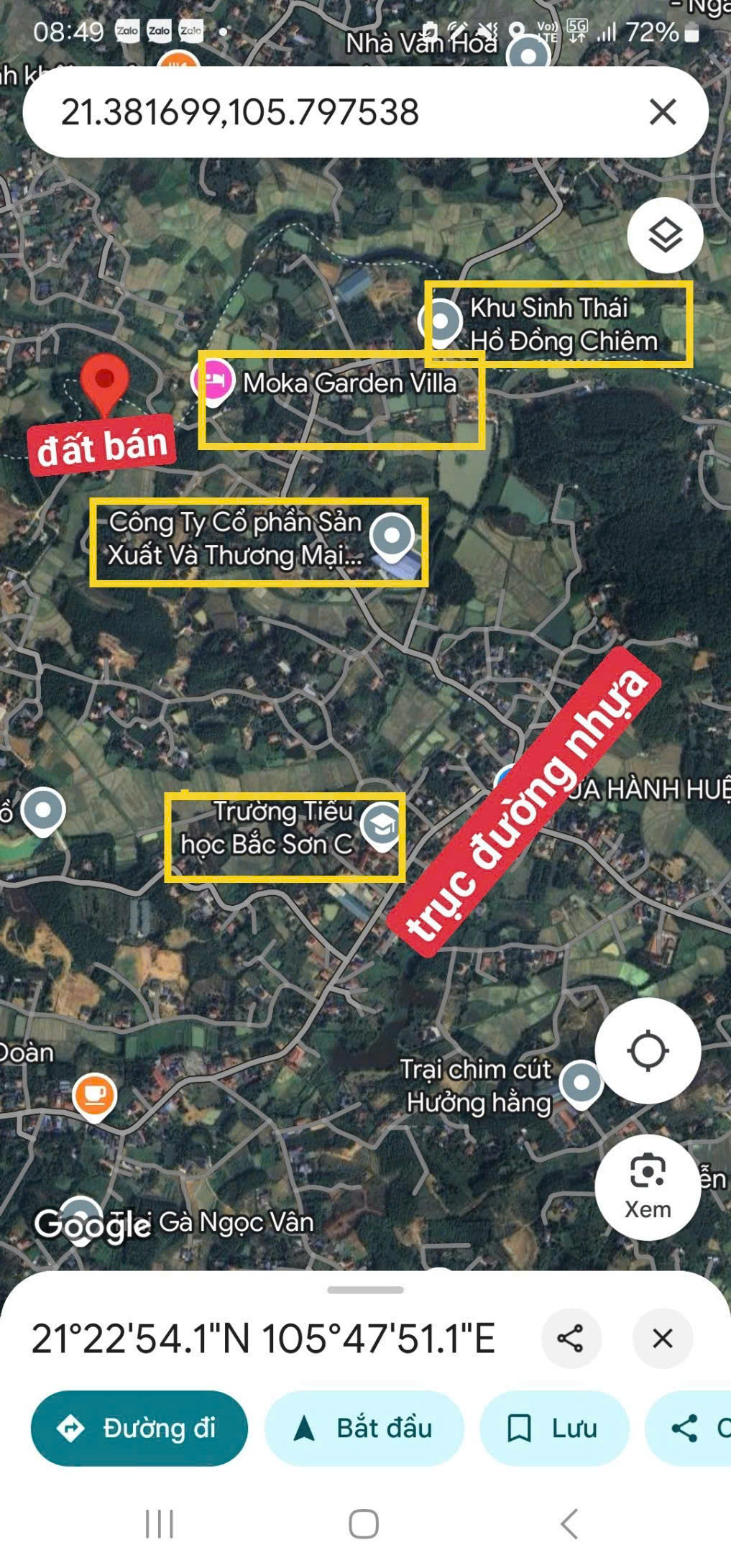
Task: Share the dropped pin location icon
Action: (570, 1339)
